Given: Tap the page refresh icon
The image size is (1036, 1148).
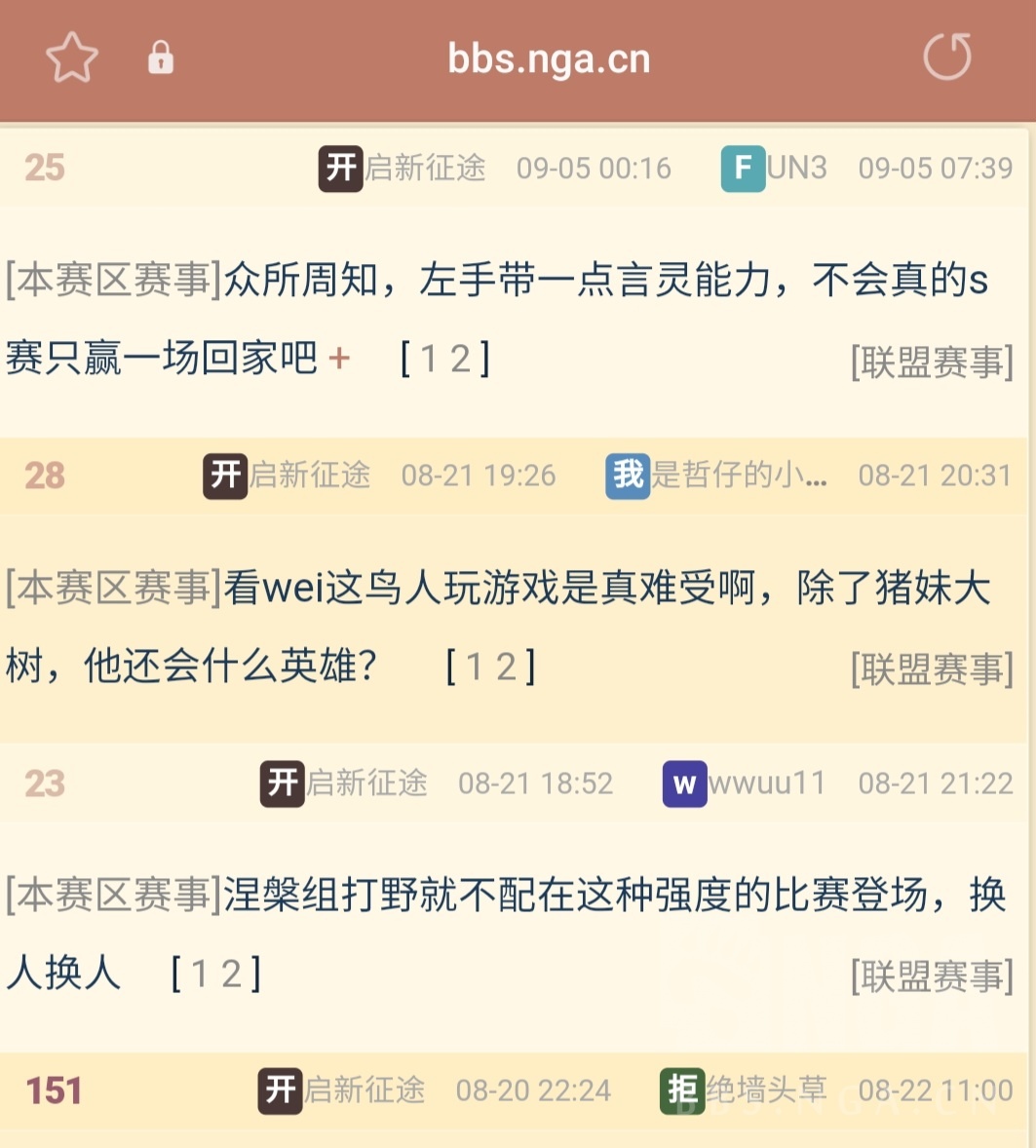Looking at the screenshot, I should pyautogui.click(x=944, y=58).
